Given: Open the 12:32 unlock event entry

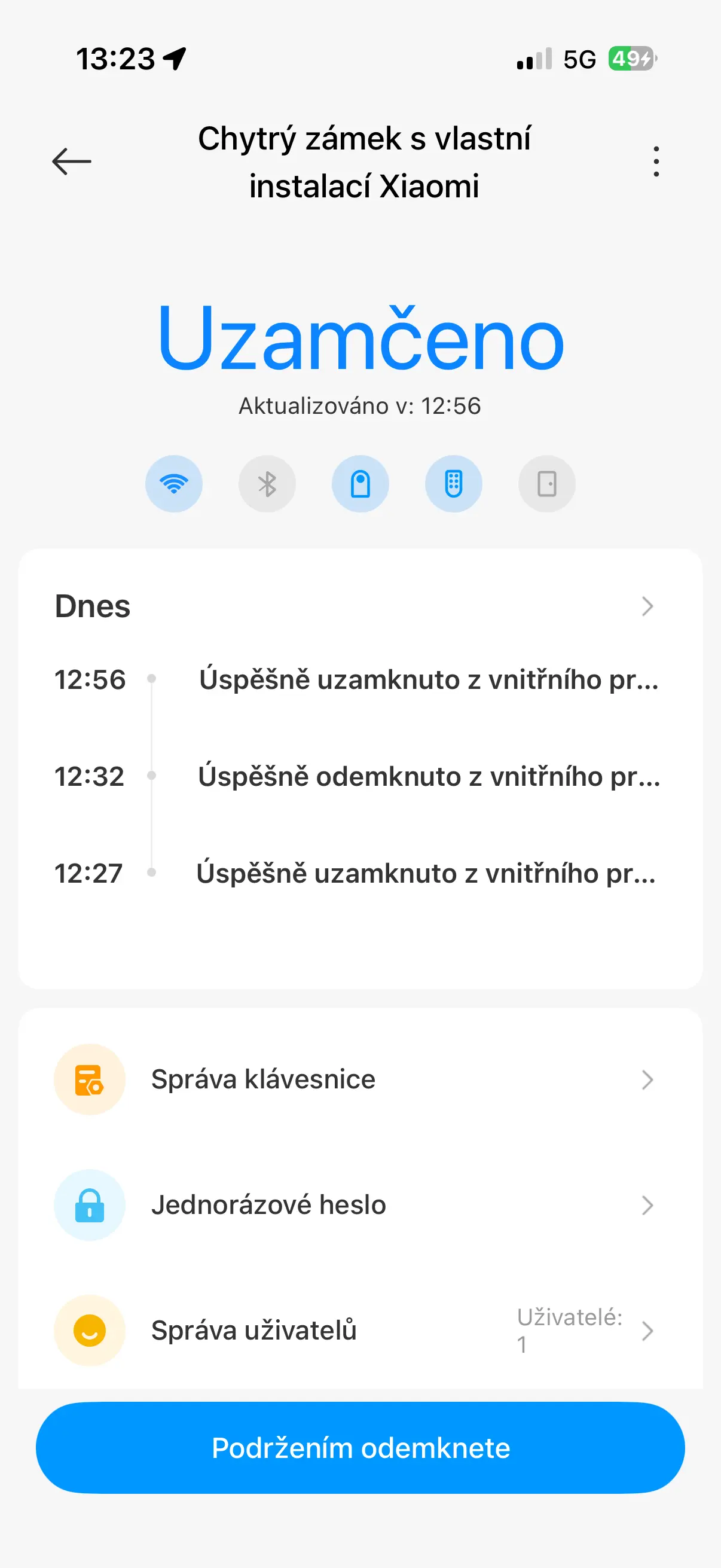Looking at the screenshot, I should [360, 776].
